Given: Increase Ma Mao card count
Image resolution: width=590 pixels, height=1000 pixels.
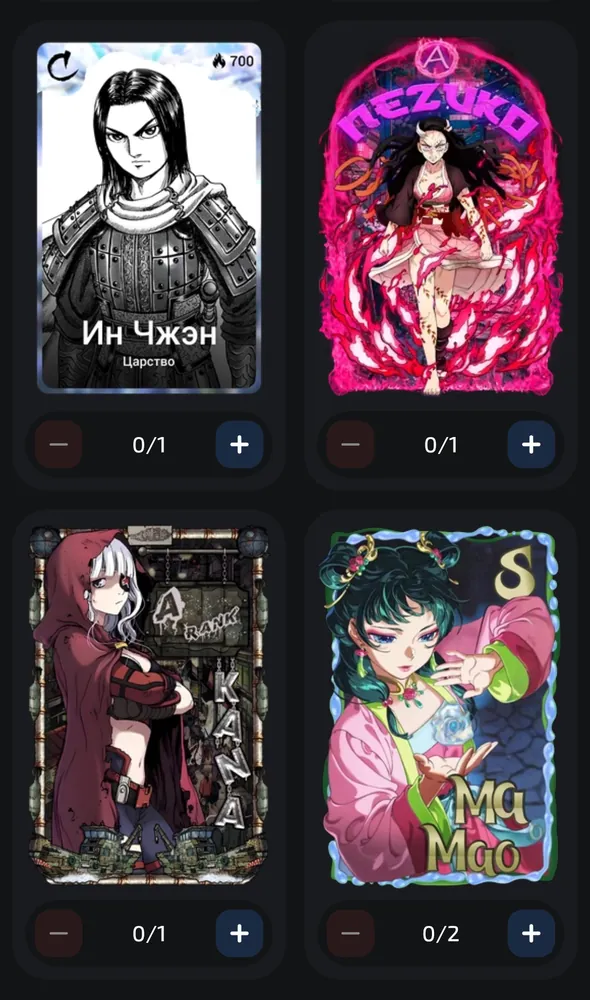Looking at the screenshot, I should pyautogui.click(x=531, y=934).
